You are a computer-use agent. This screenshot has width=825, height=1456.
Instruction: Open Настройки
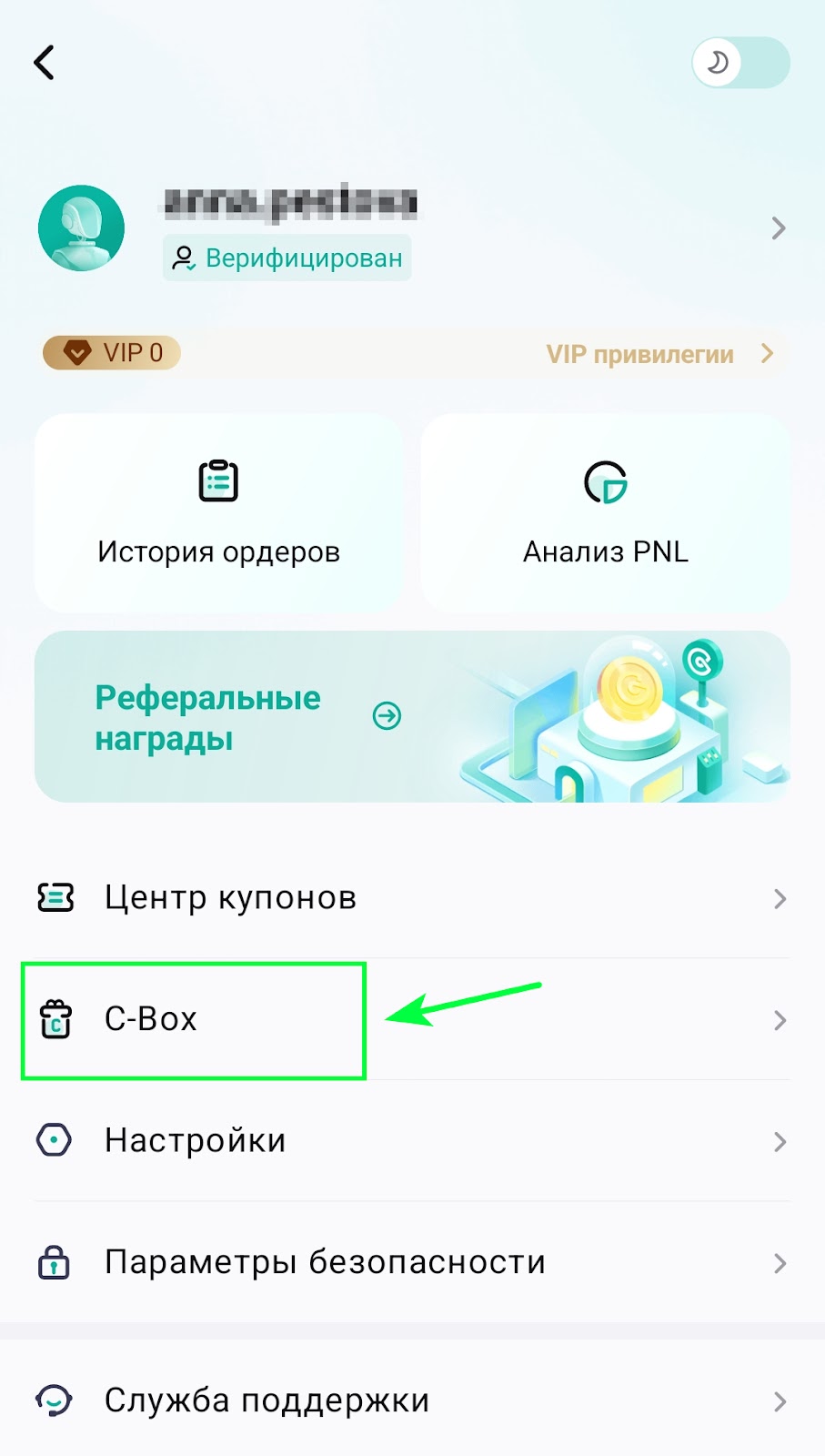[411, 1141]
